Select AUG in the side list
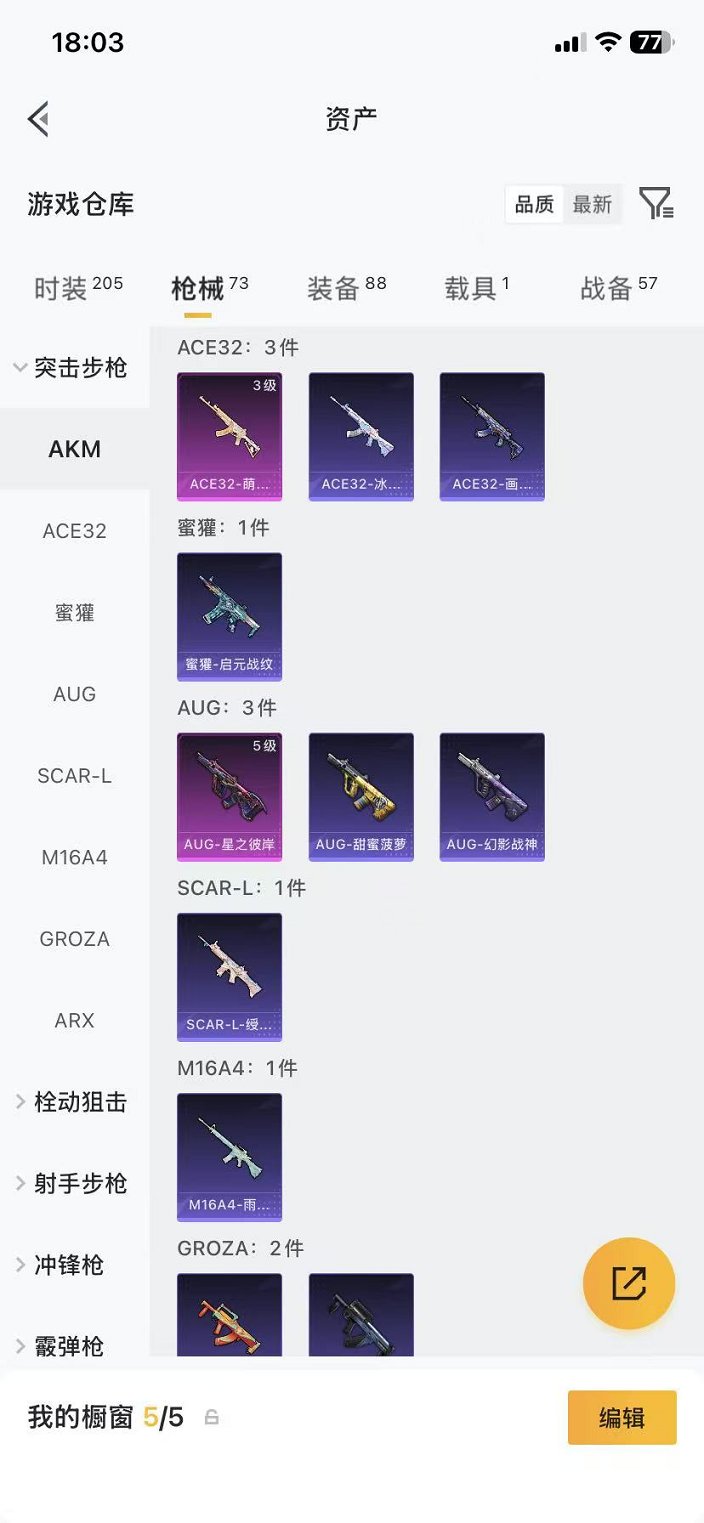This screenshot has width=704, height=1523. [x=75, y=694]
